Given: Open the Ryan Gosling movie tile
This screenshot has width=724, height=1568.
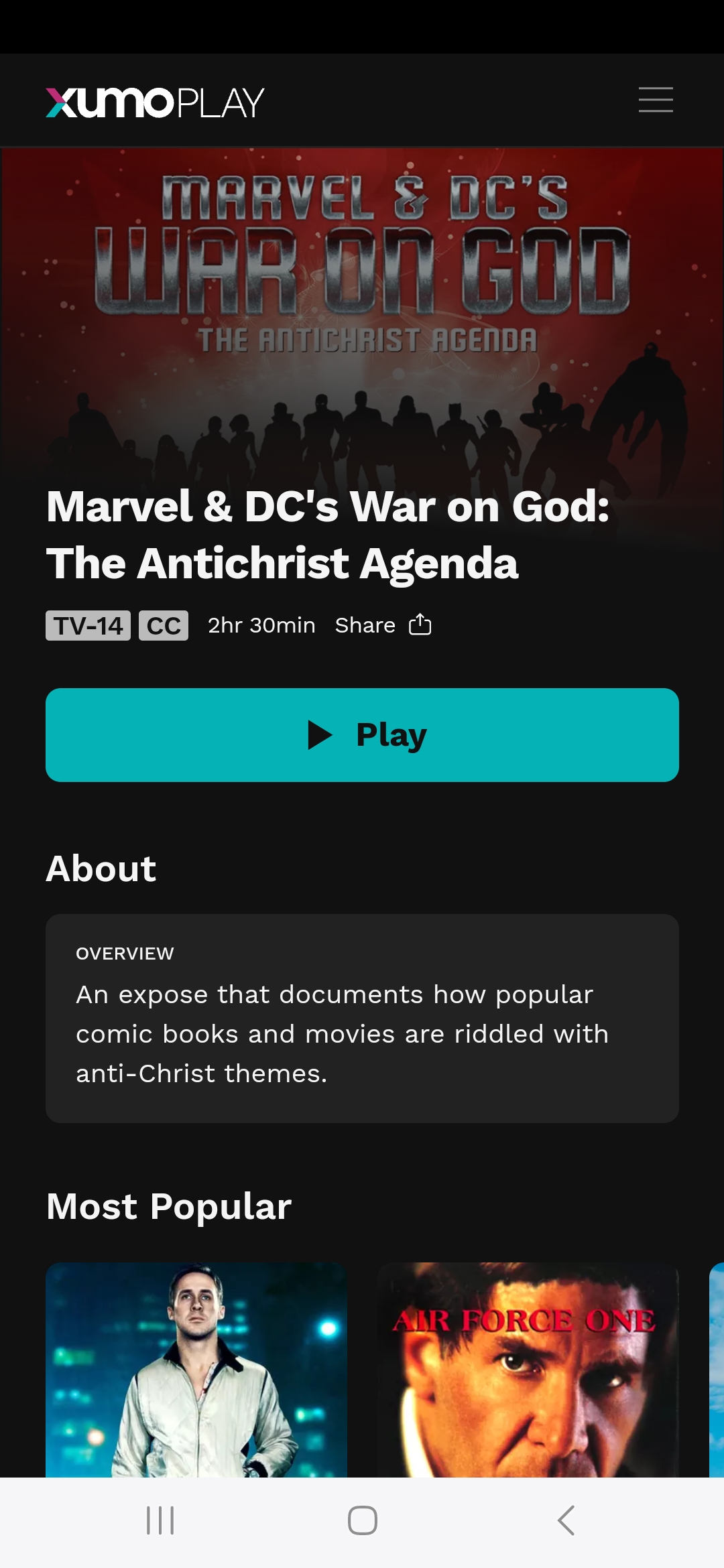Looking at the screenshot, I should [x=196, y=1369].
